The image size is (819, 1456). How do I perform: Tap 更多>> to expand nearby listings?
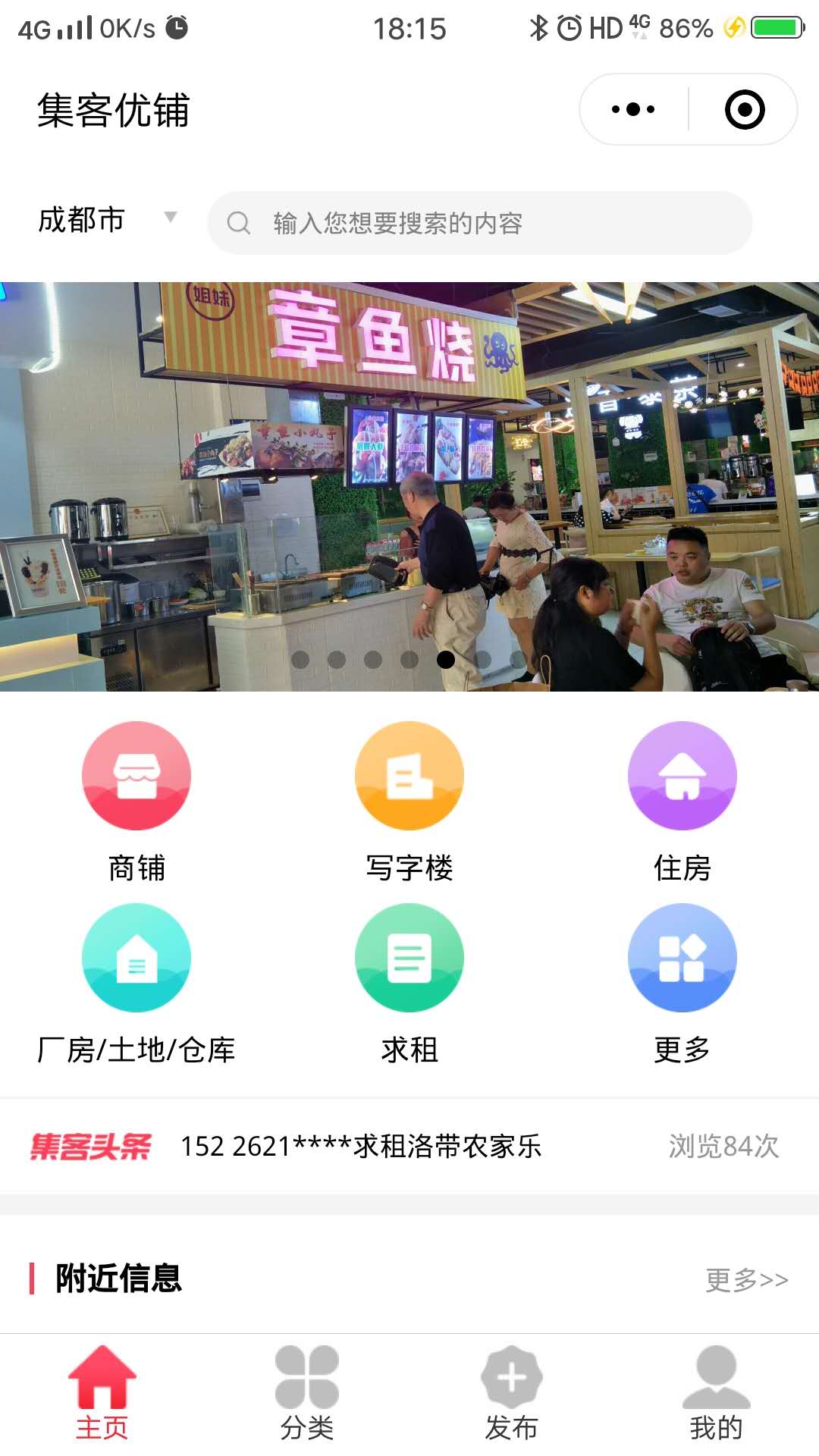point(747,1280)
